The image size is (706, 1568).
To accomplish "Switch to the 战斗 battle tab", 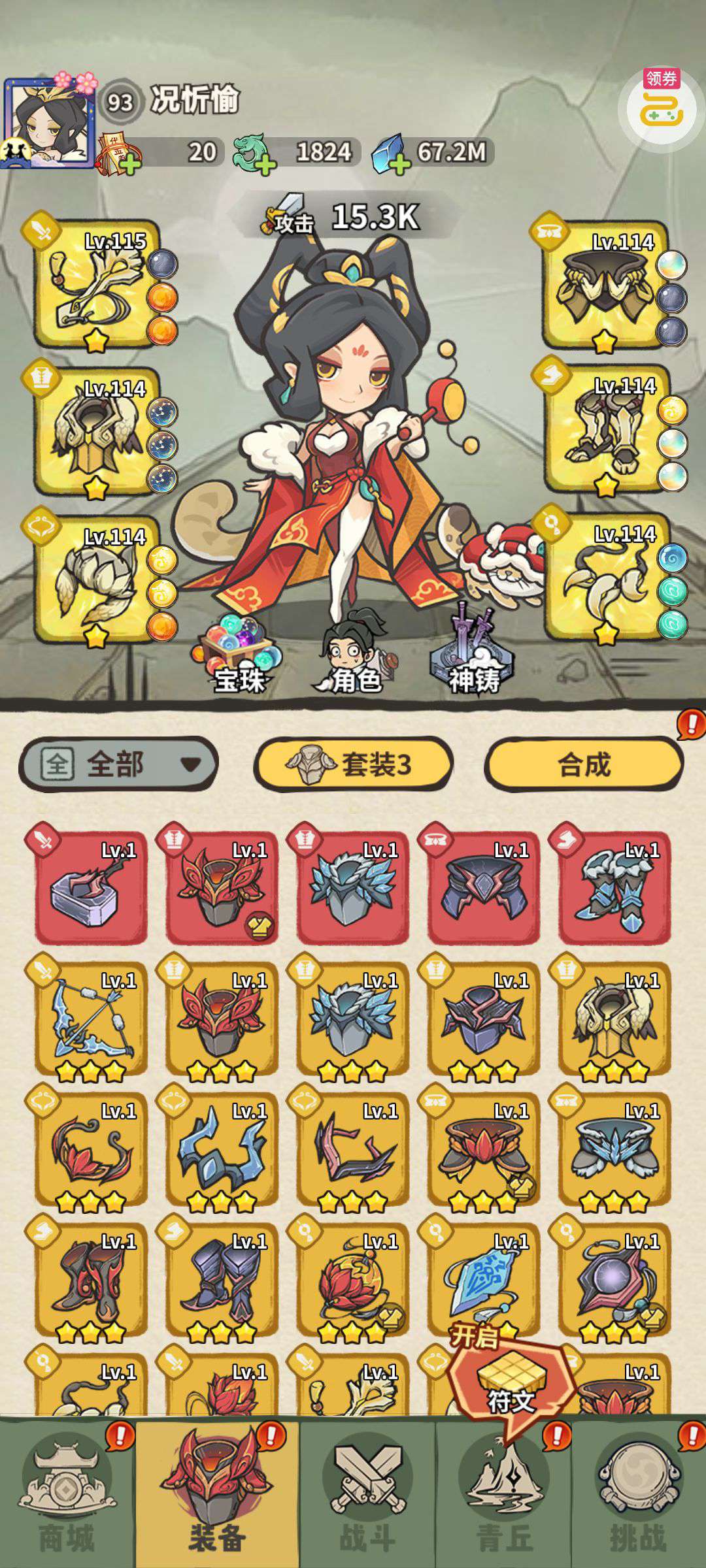I will pos(367,1496).
